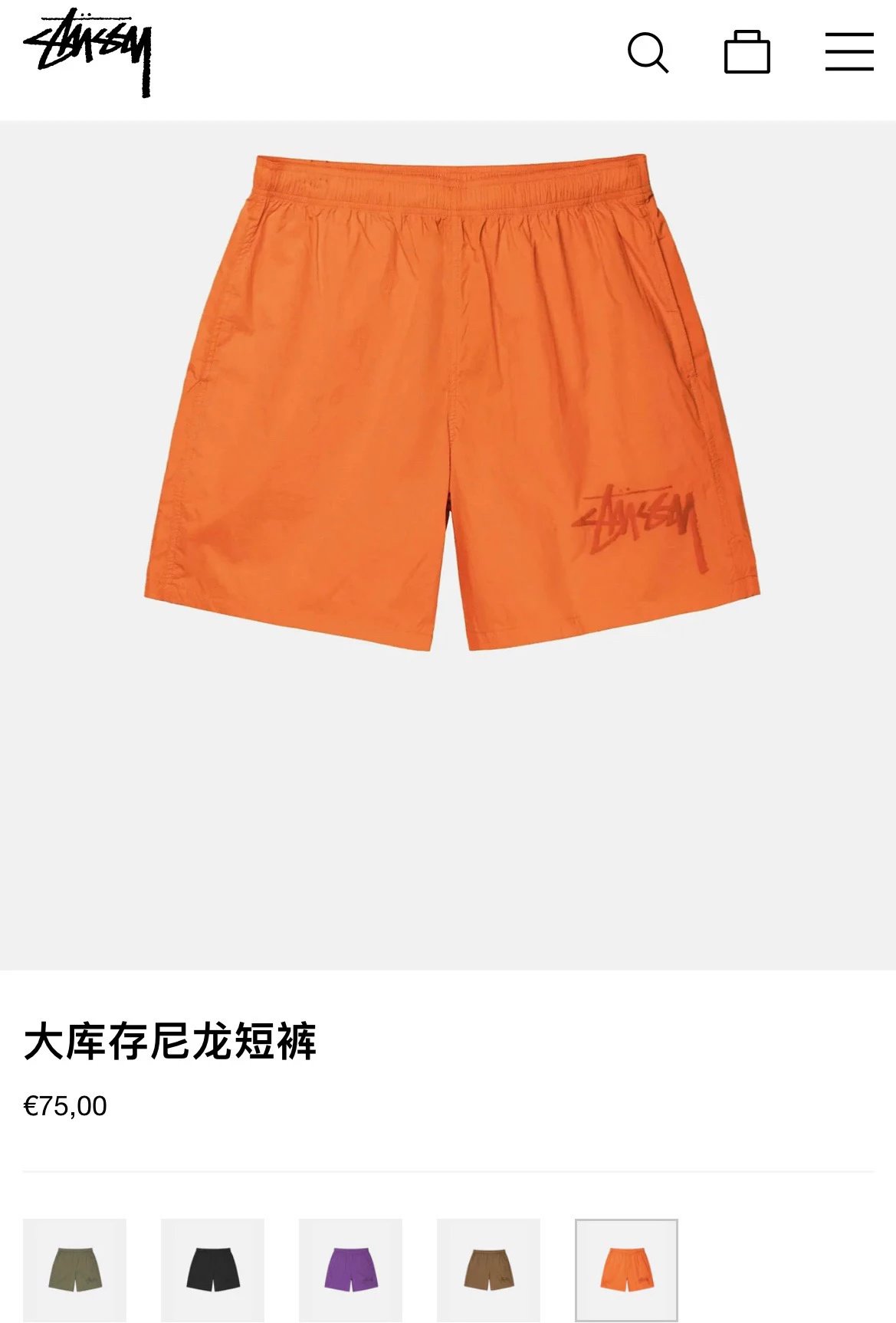Choose the purple shorts color
This screenshot has width=896, height=1323.
pyautogui.click(x=350, y=1269)
